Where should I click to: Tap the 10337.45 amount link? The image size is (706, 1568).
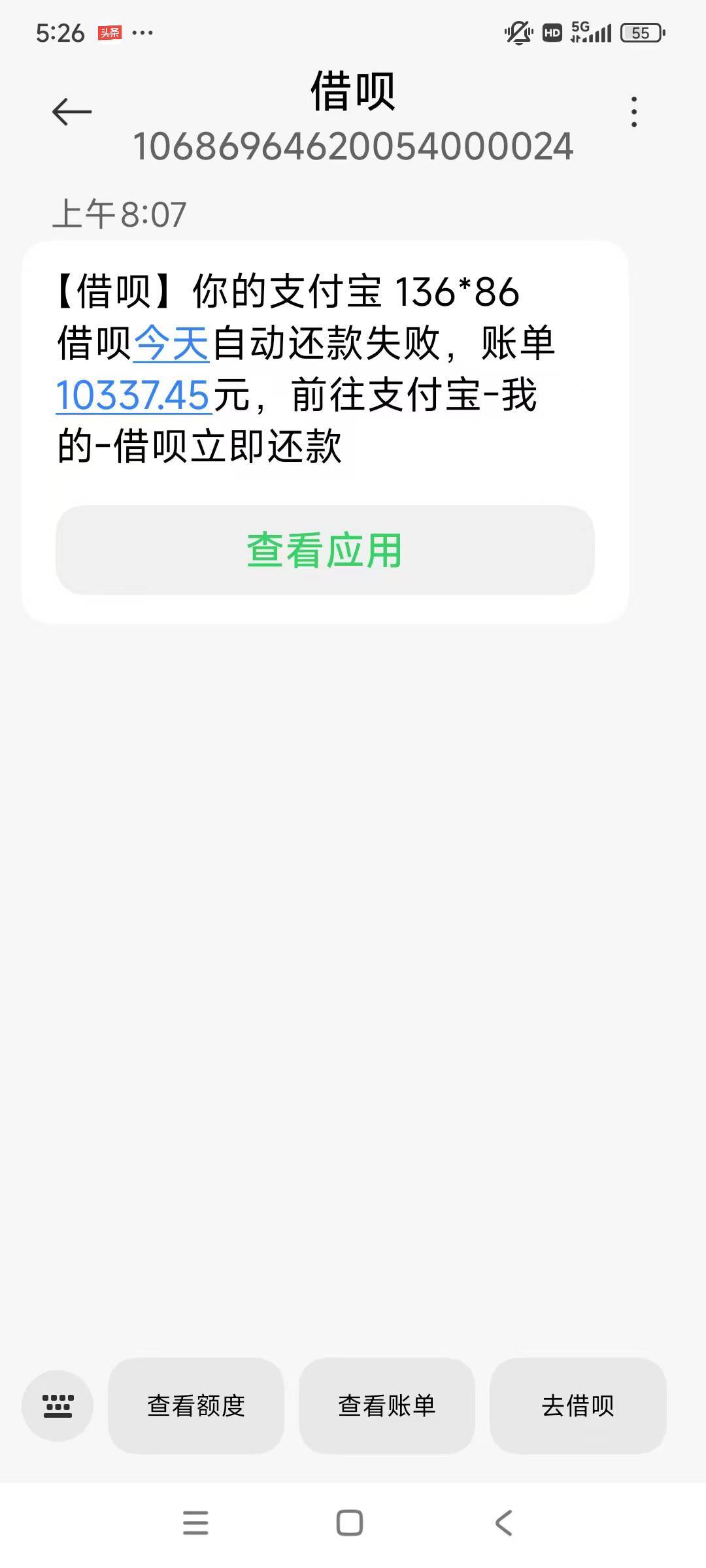[133, 395]
